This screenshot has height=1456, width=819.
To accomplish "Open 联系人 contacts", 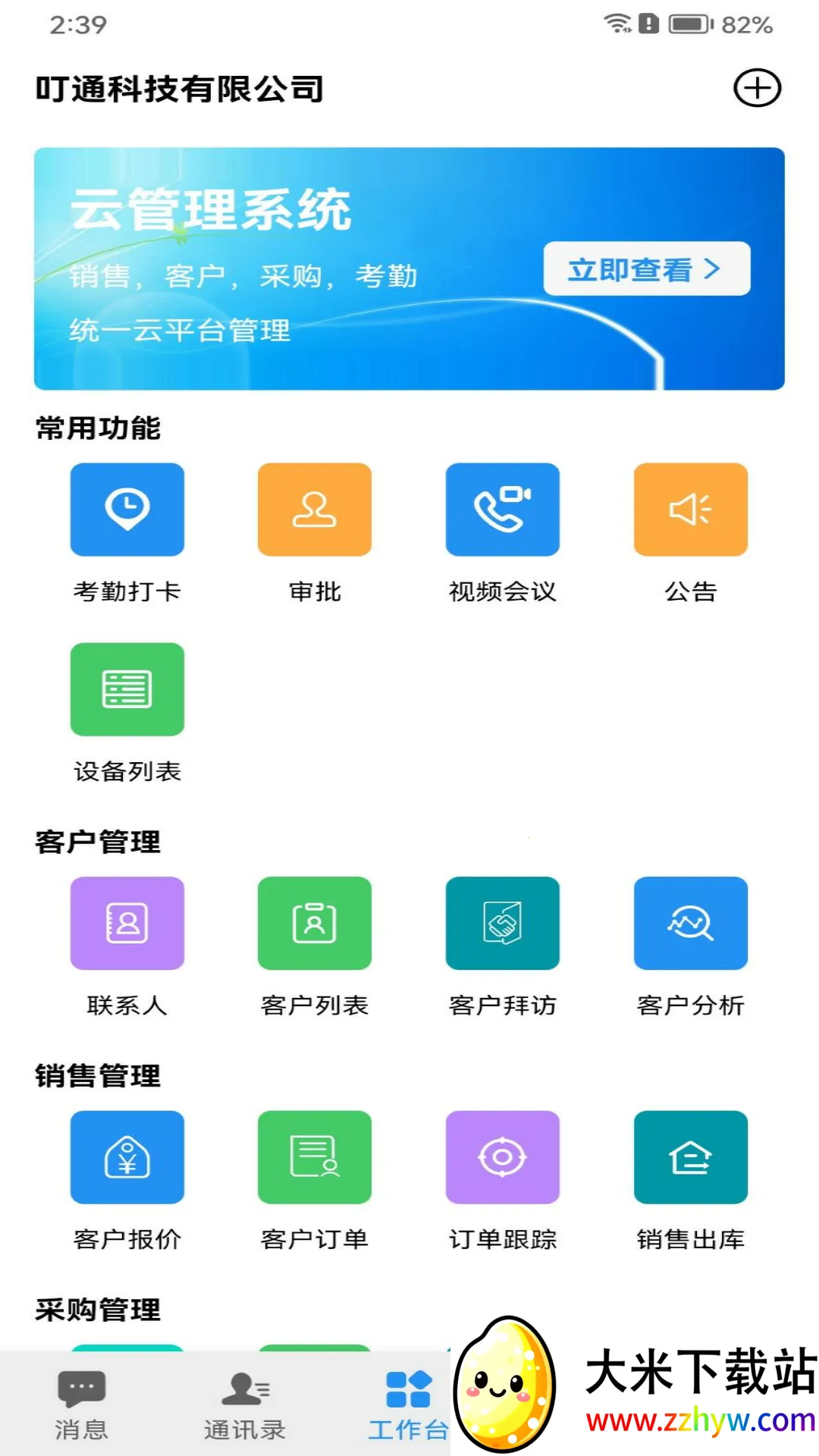I will pyautogui.click(x=127, y=923).
